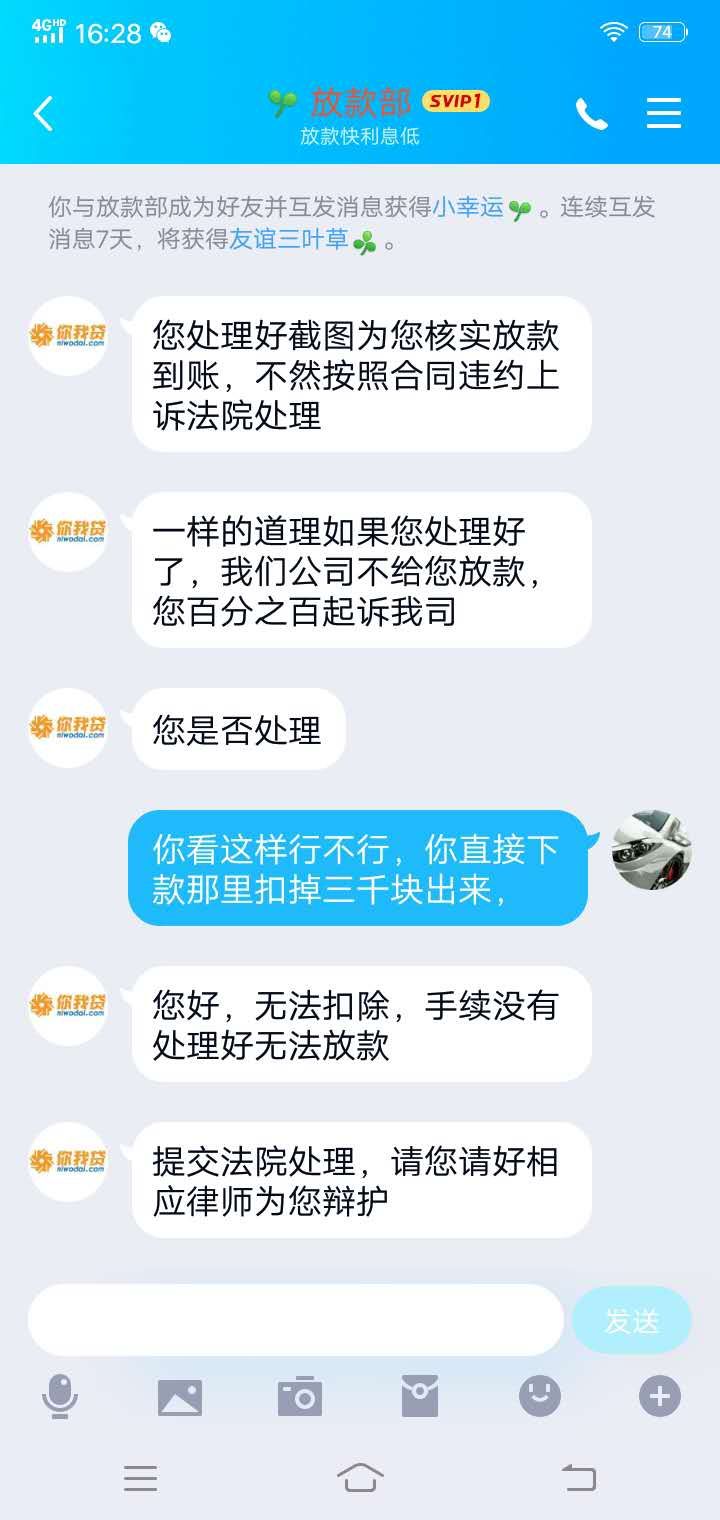Open the camera to take a photo
This screenshot has width=720, height=1520.
coord(300,1396)
